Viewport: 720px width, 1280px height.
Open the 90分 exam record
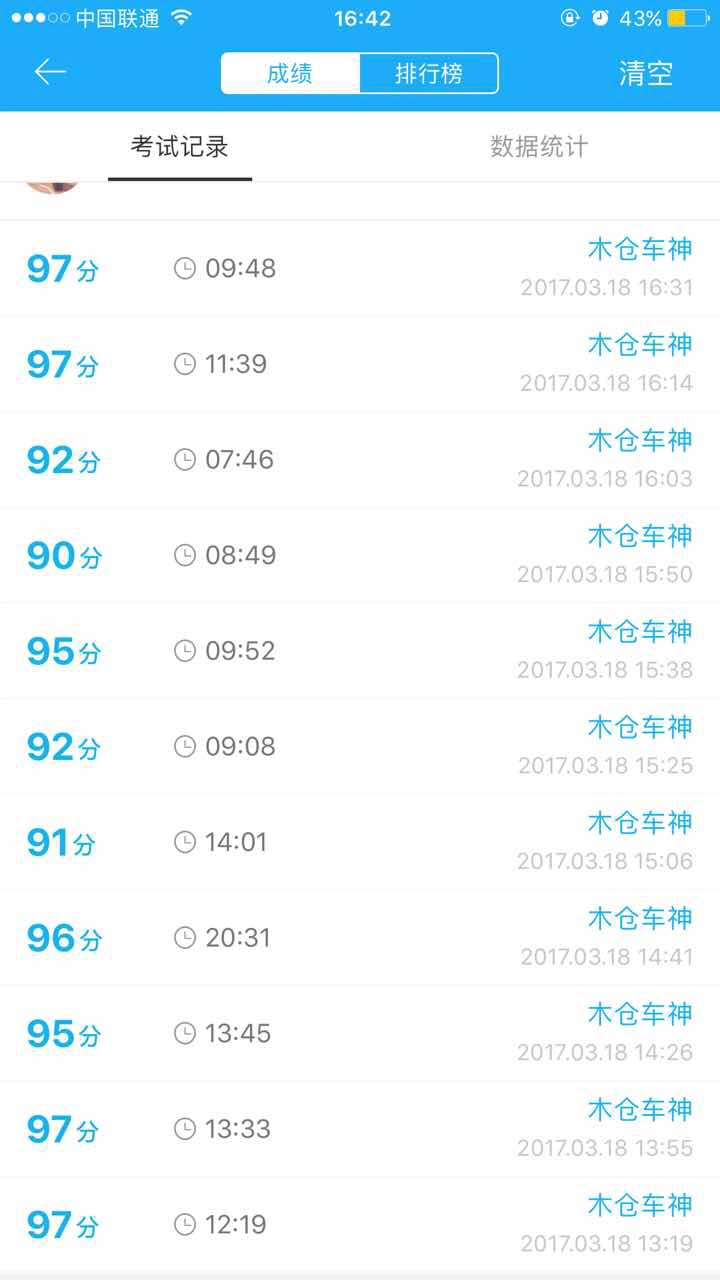click(x=360, y=555)
